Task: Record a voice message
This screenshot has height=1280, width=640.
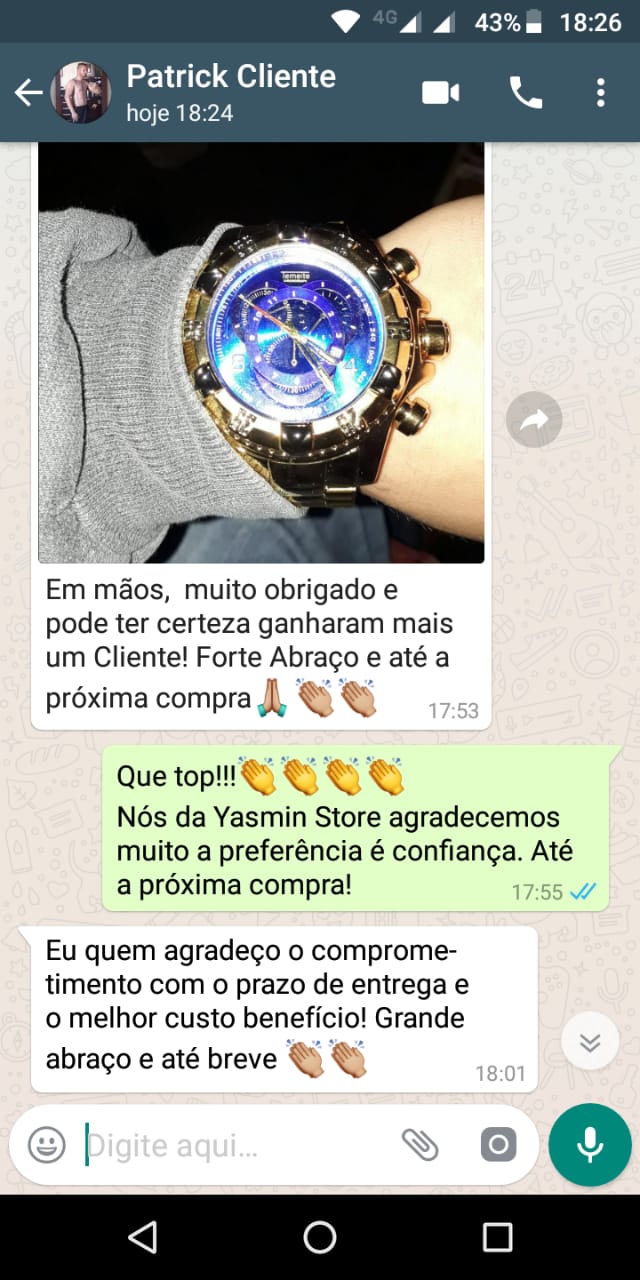Action: pos(590,1145)
